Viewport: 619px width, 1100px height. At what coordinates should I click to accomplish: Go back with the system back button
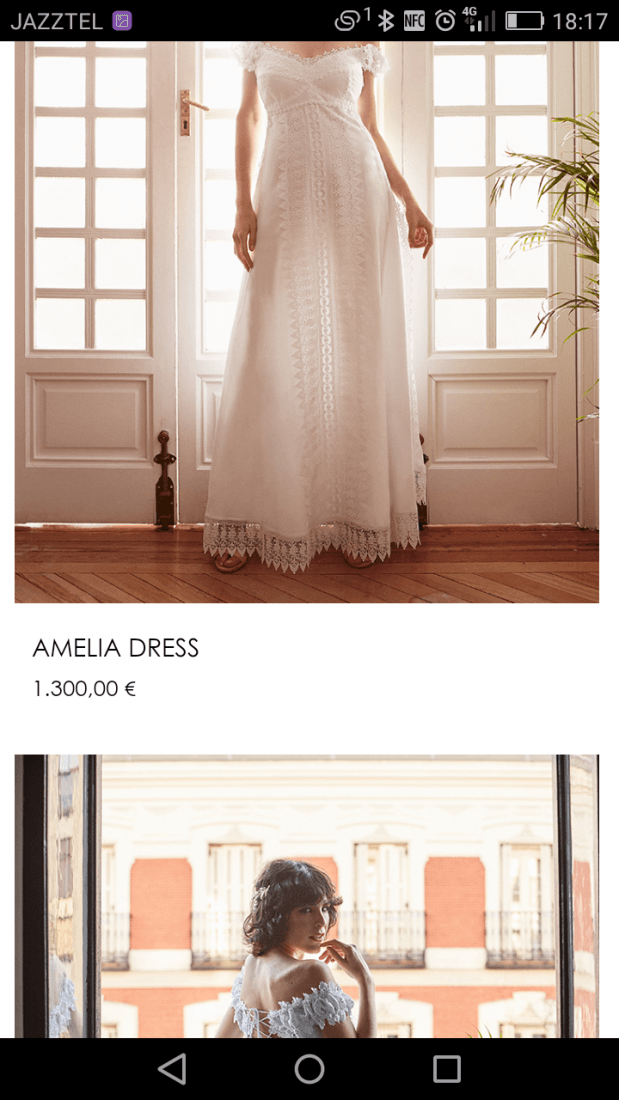pyautogui.click(x=172, y=1069)
